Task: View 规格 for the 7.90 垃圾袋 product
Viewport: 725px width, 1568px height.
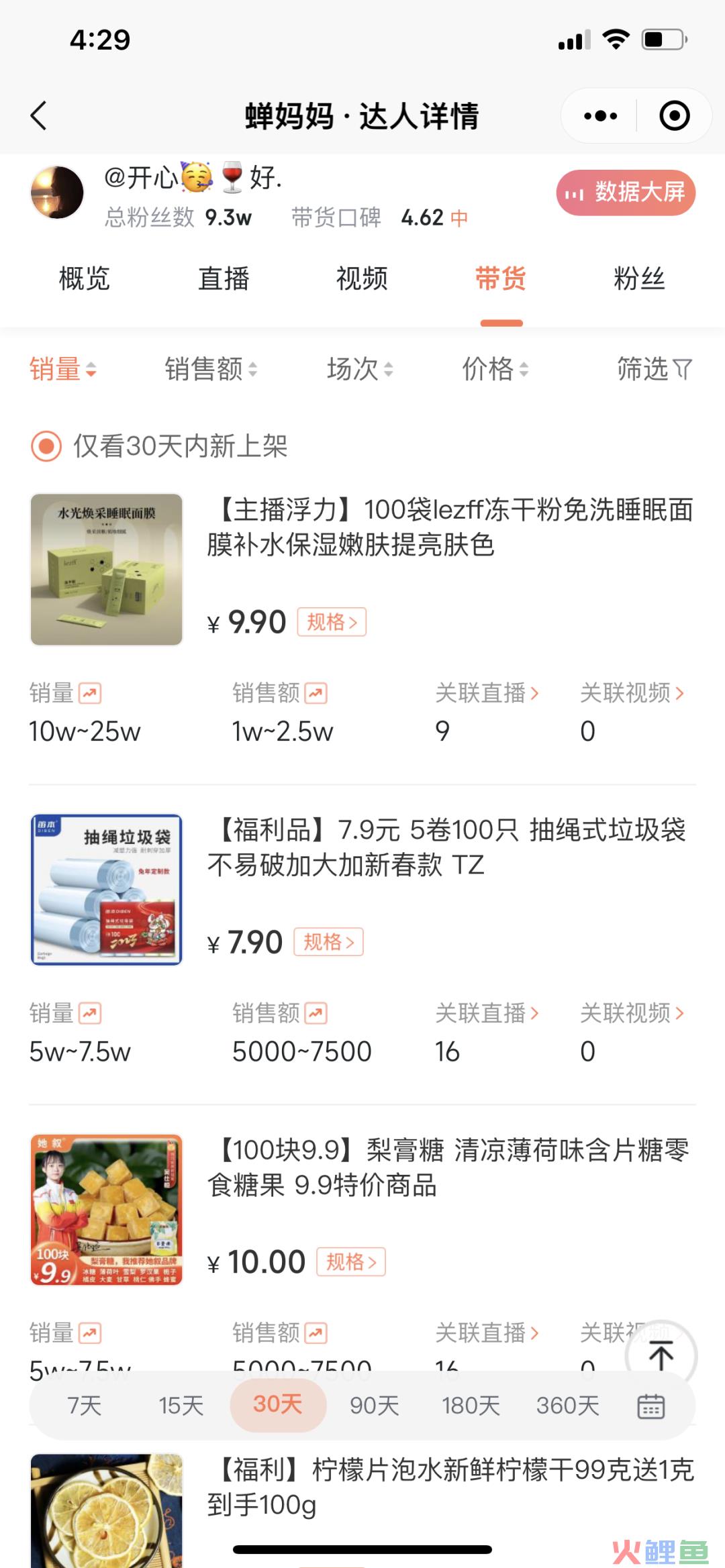Action: click(329, 942)
